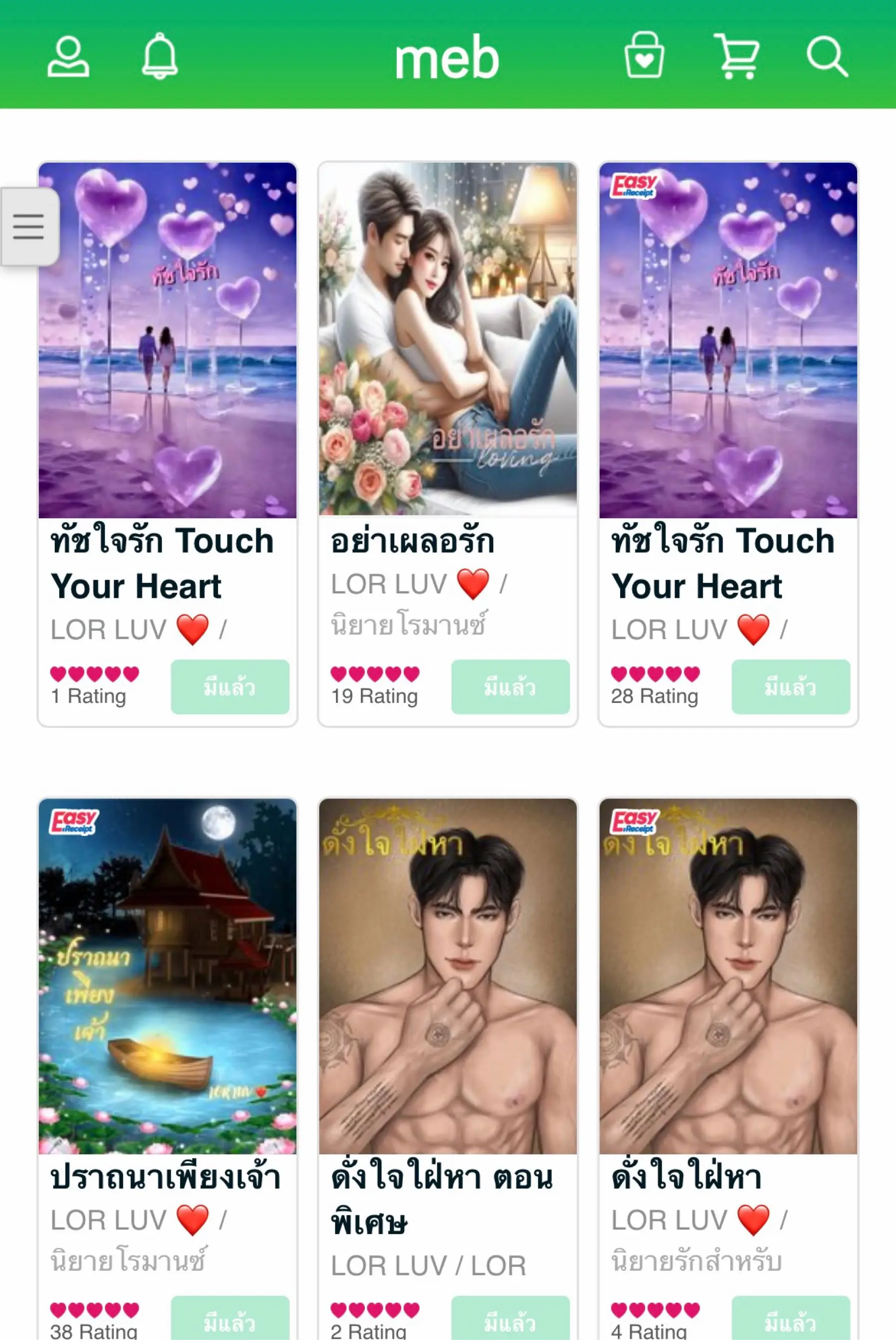The image size is (896, 1340).
Task: Open the book with 28 Rating
Action: 727,340
